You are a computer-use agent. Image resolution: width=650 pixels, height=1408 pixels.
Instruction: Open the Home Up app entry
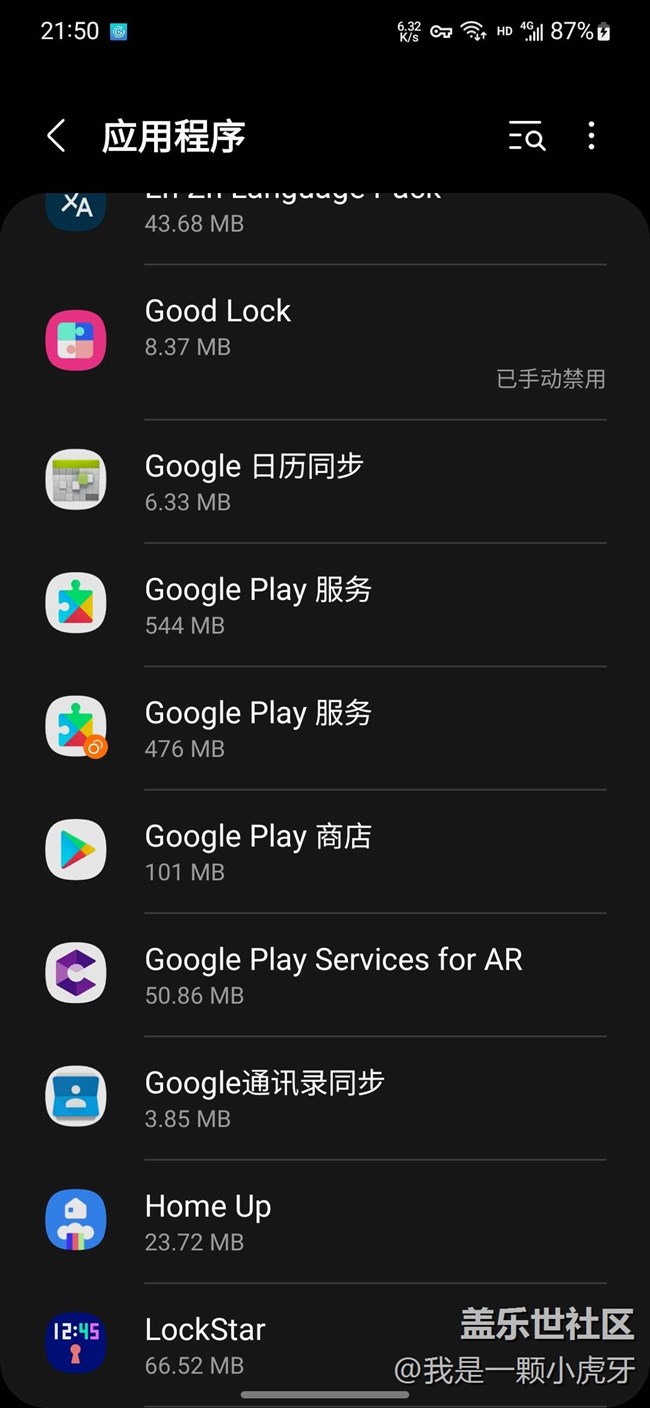pyautogui.click(x=325, y=1221)
